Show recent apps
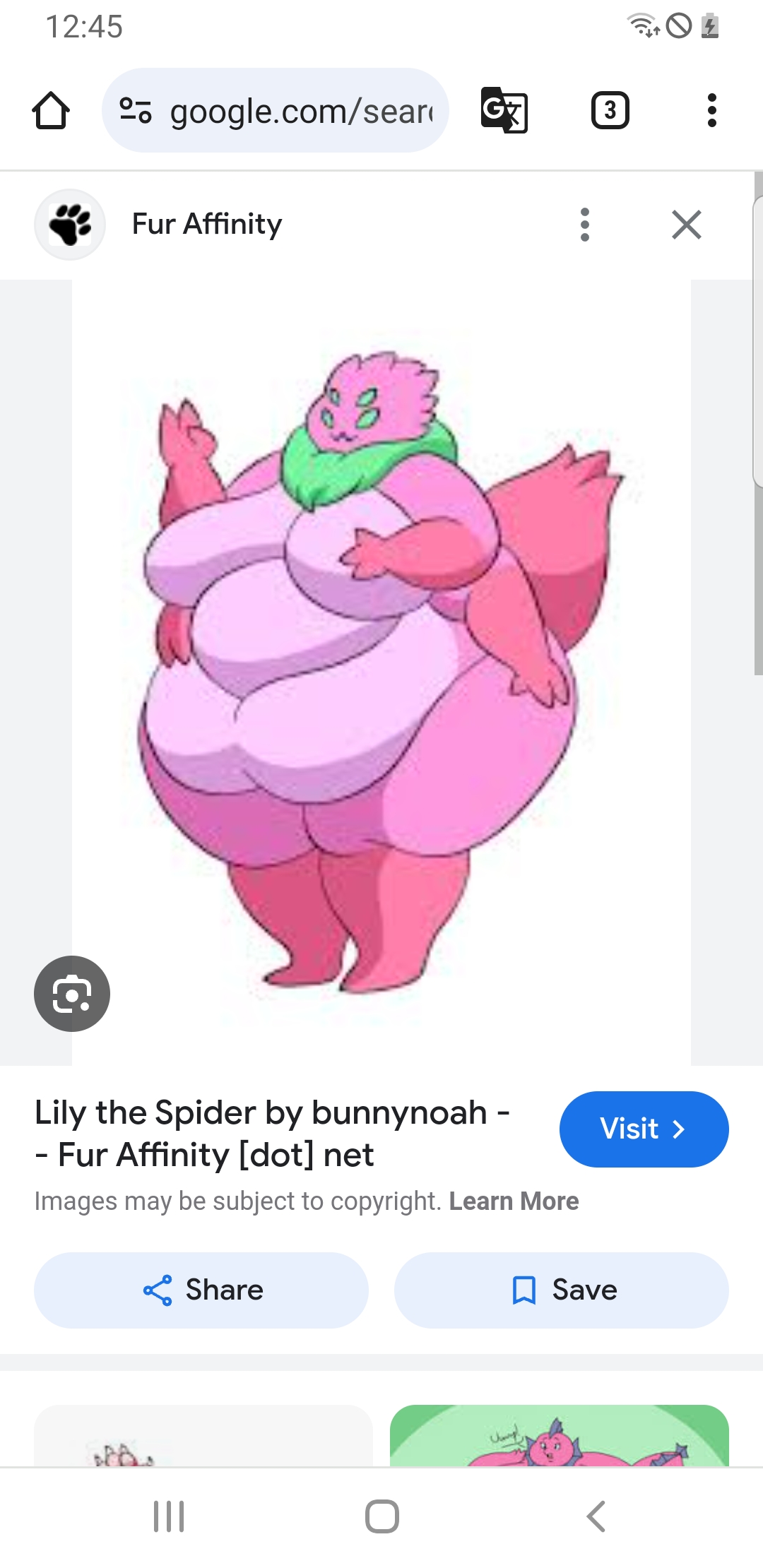The height and width of the screenshot is (1568, 763). click(169, 1516)
